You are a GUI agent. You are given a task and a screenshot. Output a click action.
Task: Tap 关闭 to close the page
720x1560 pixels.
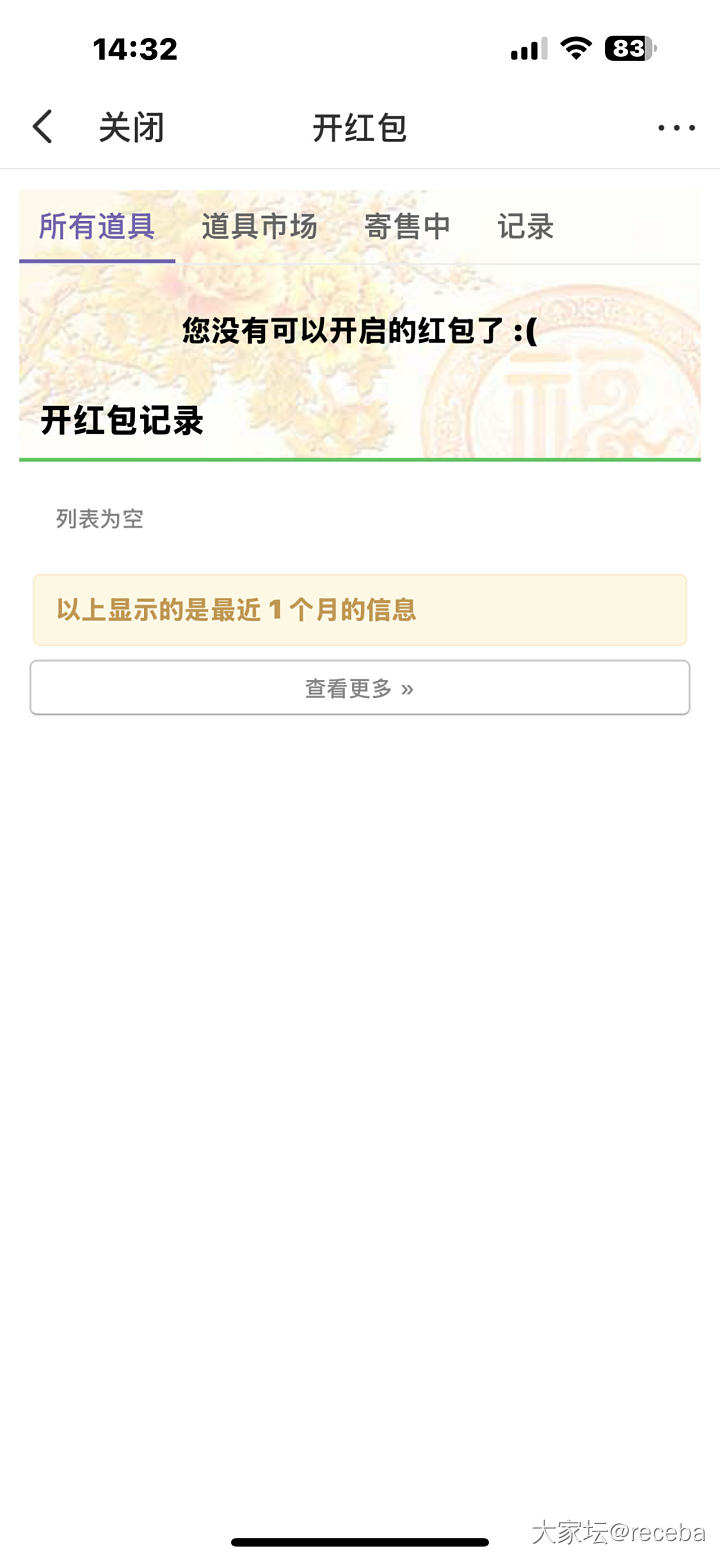pyautogui.click(x=131, y=128)
